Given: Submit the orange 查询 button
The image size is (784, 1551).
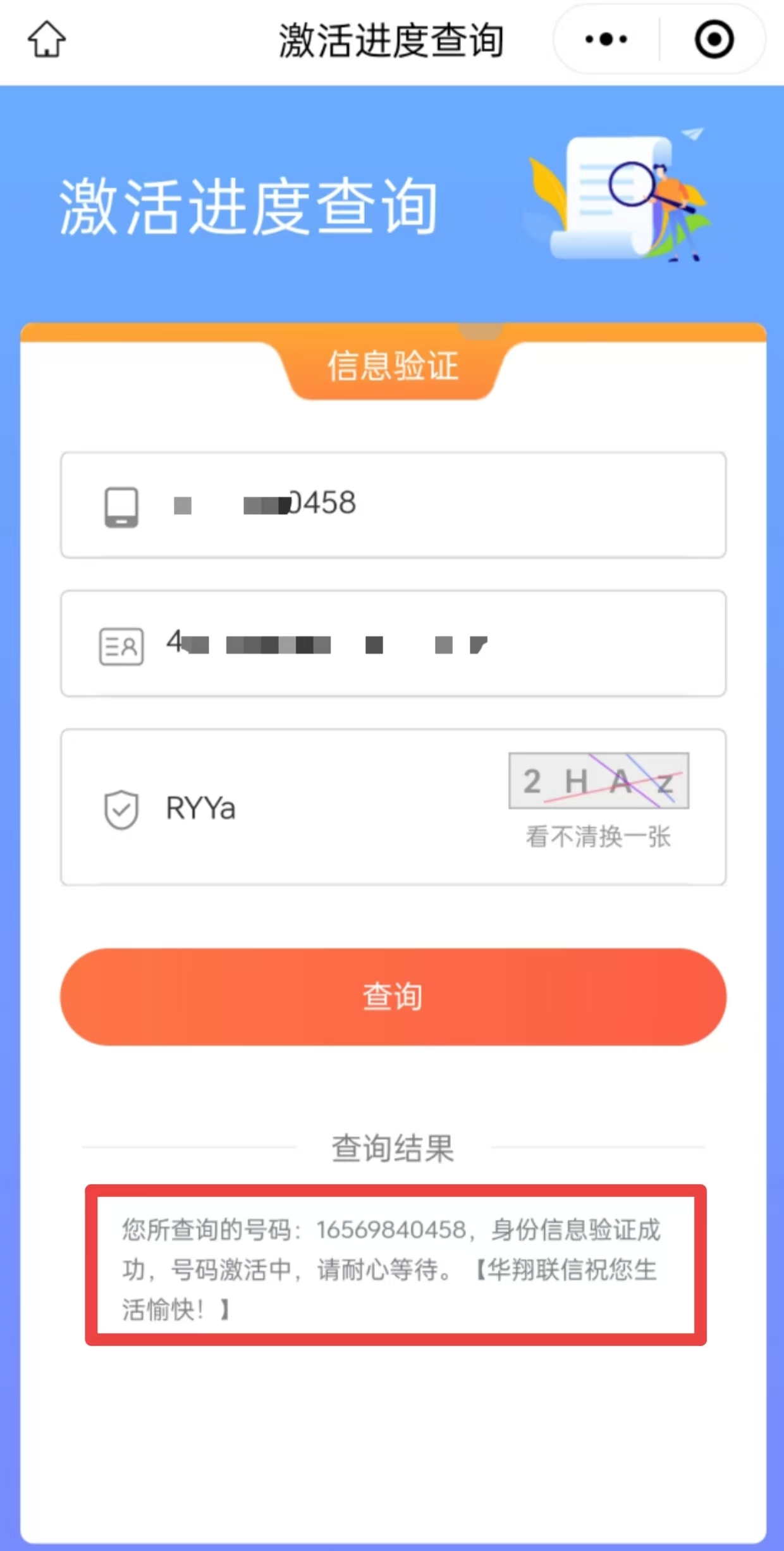Looking at the screenshot, I should pyautogui.click(x=393, y=997).
